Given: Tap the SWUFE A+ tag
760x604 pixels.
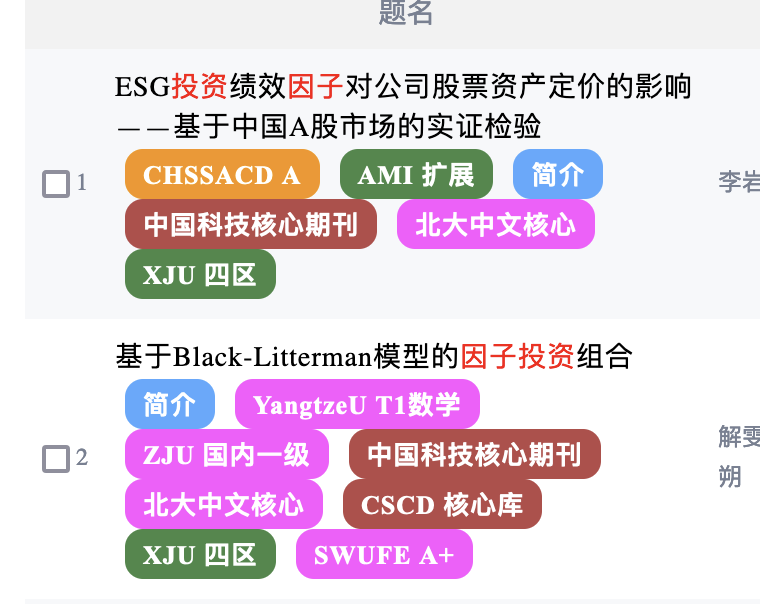Looking at the screenshot, I should click(384, 554).
